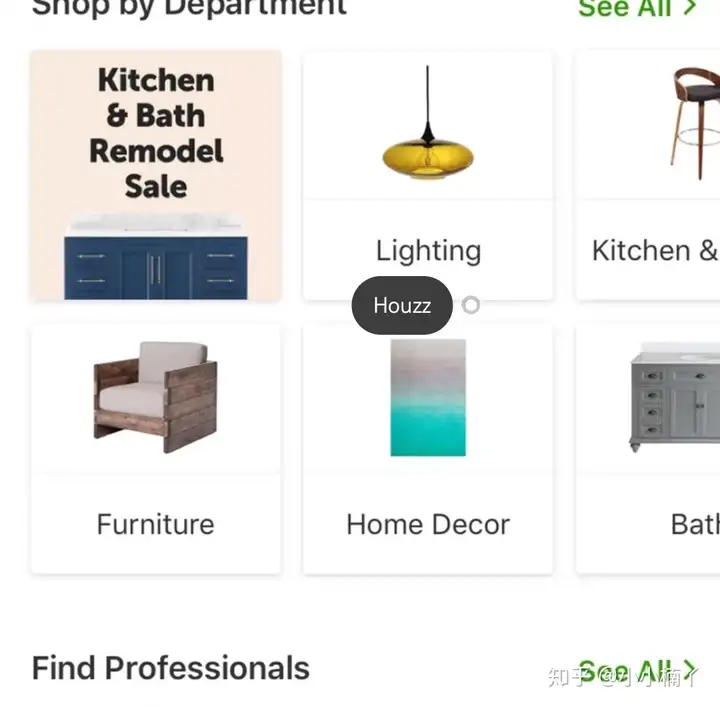Open the Furniture department
This screenshot has width=720, height=707.
156,448
